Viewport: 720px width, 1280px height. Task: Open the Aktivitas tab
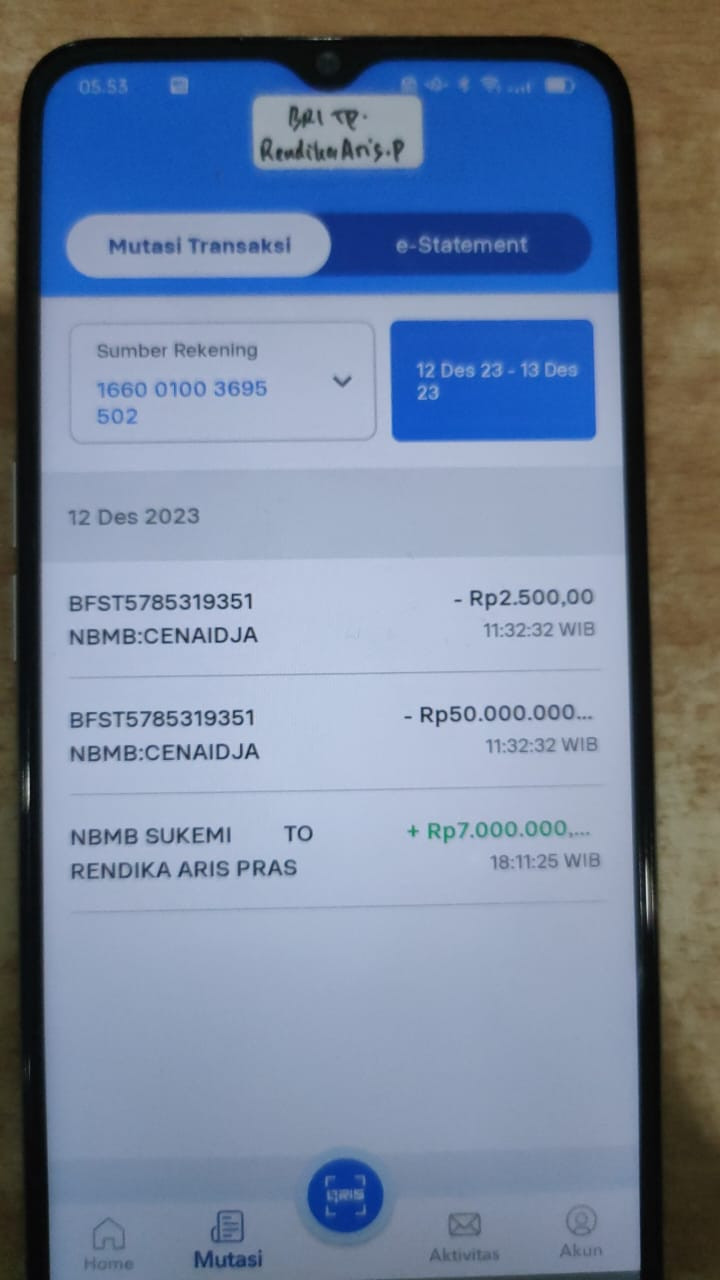pos(464,1237)
